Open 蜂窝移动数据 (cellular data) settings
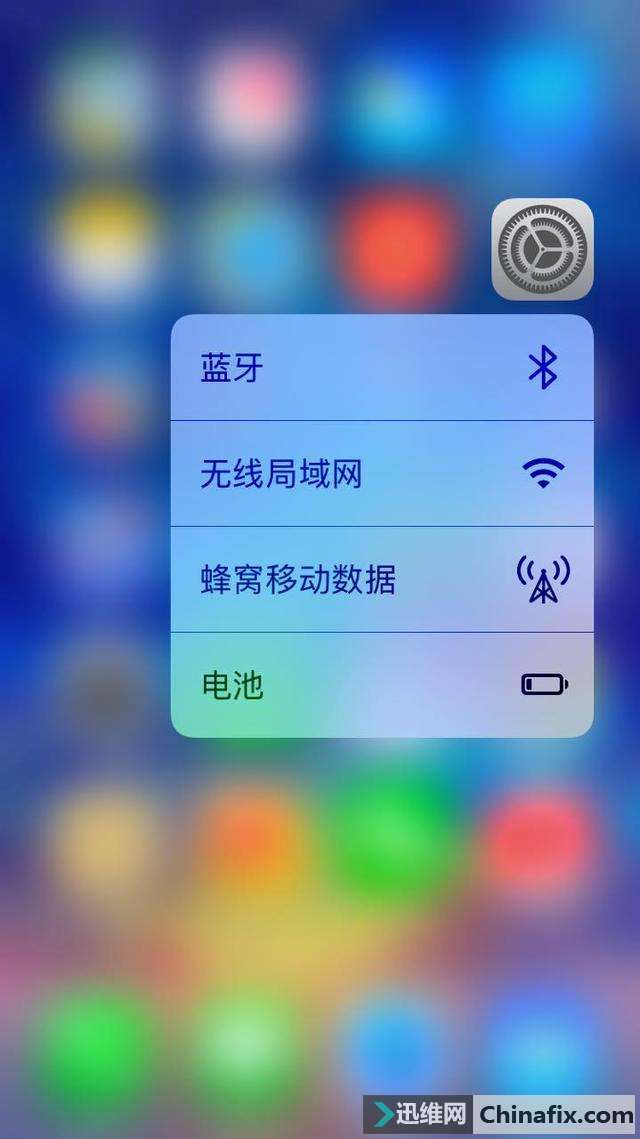The width and height of the screenshot is (640, 1139). click(381, 580)
